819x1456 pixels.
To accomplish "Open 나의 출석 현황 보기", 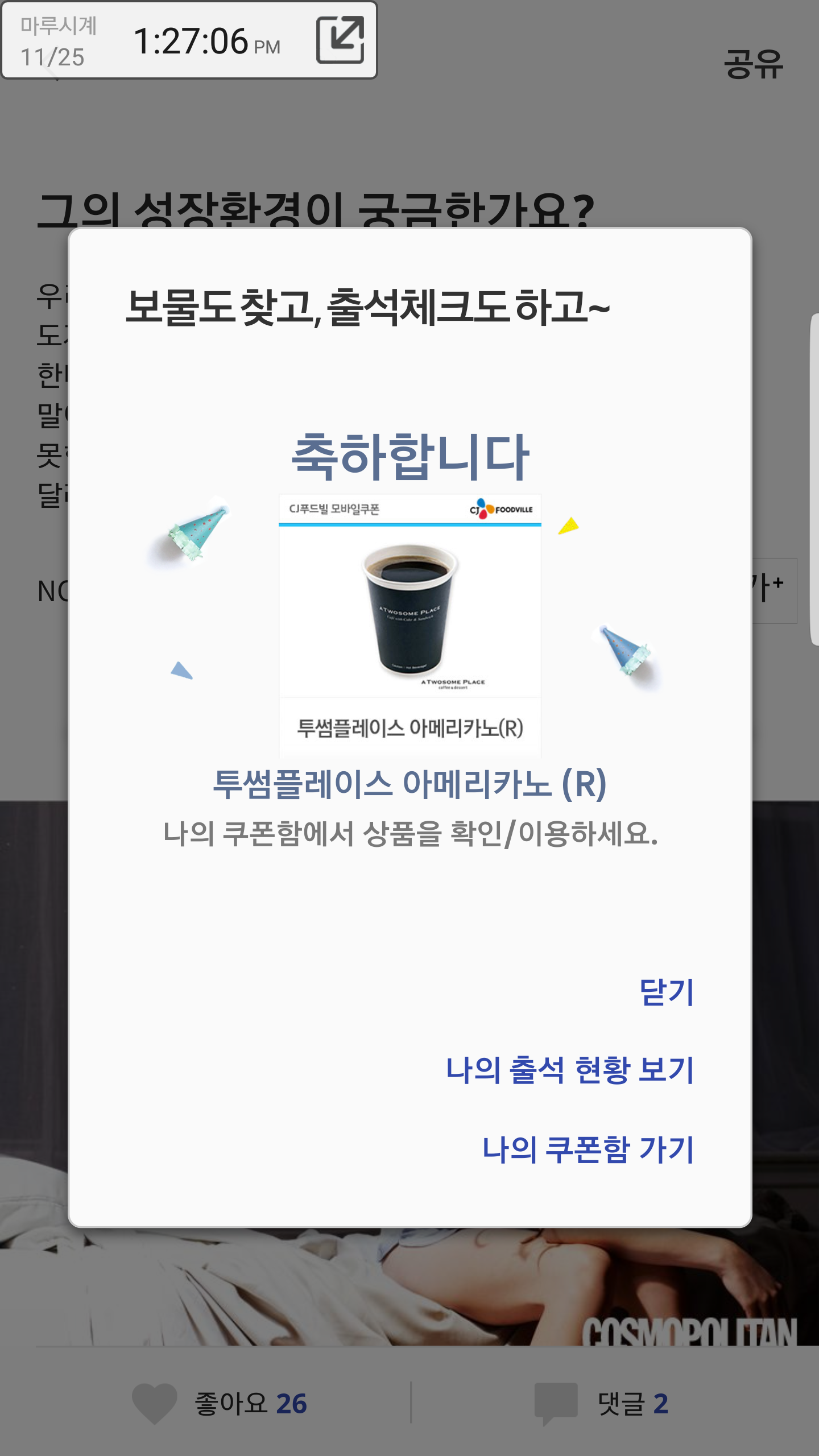I will pyautogui.click(x=570, y=1070).
